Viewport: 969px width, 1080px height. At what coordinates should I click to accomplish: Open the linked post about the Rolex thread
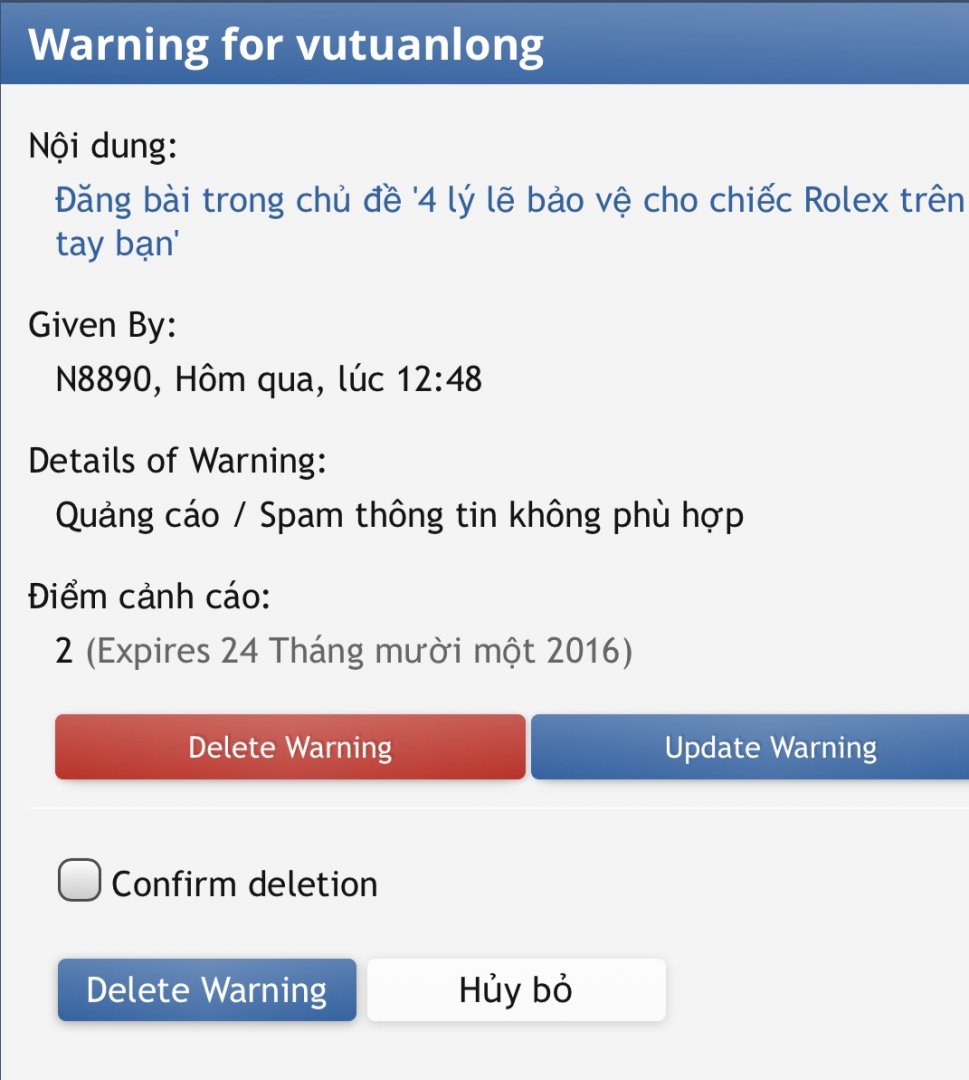508,202
